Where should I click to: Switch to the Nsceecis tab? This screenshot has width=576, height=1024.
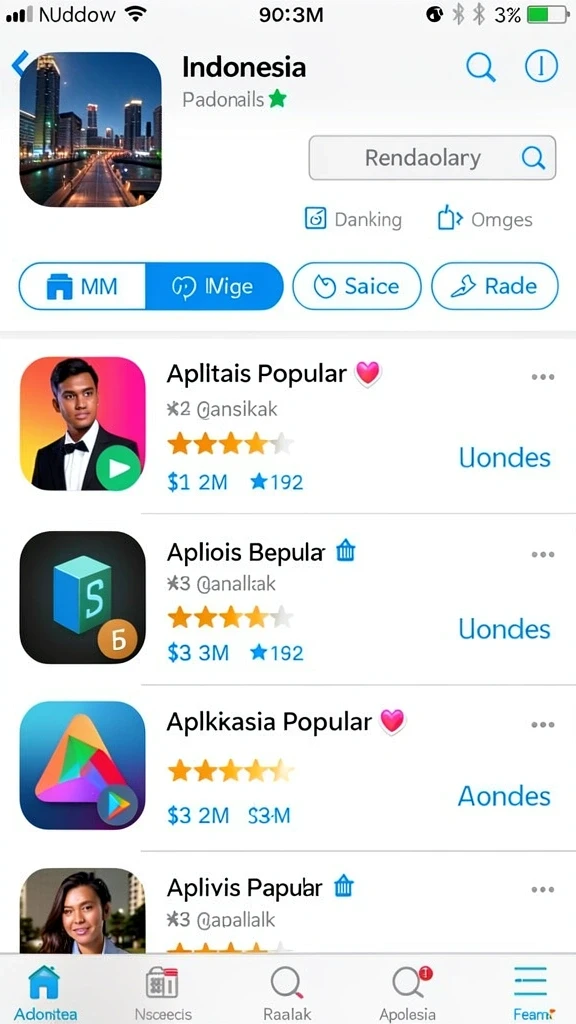[163, 994]
